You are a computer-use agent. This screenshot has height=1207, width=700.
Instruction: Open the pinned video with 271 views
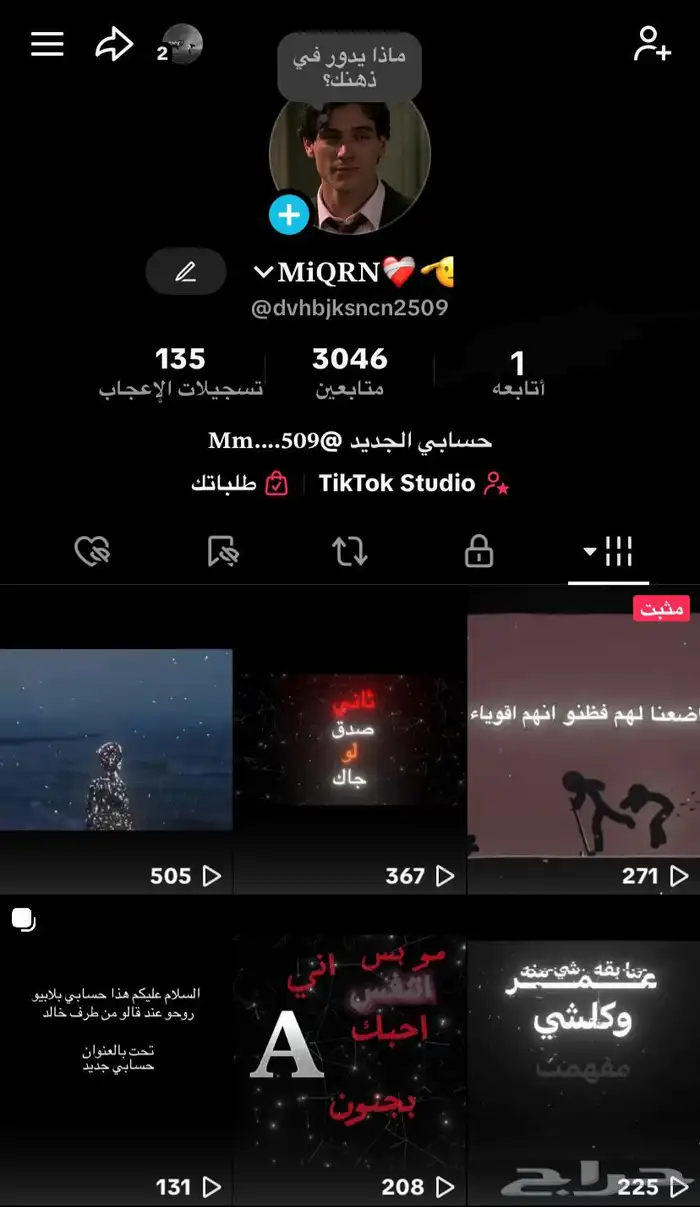[x=583, y=740]
